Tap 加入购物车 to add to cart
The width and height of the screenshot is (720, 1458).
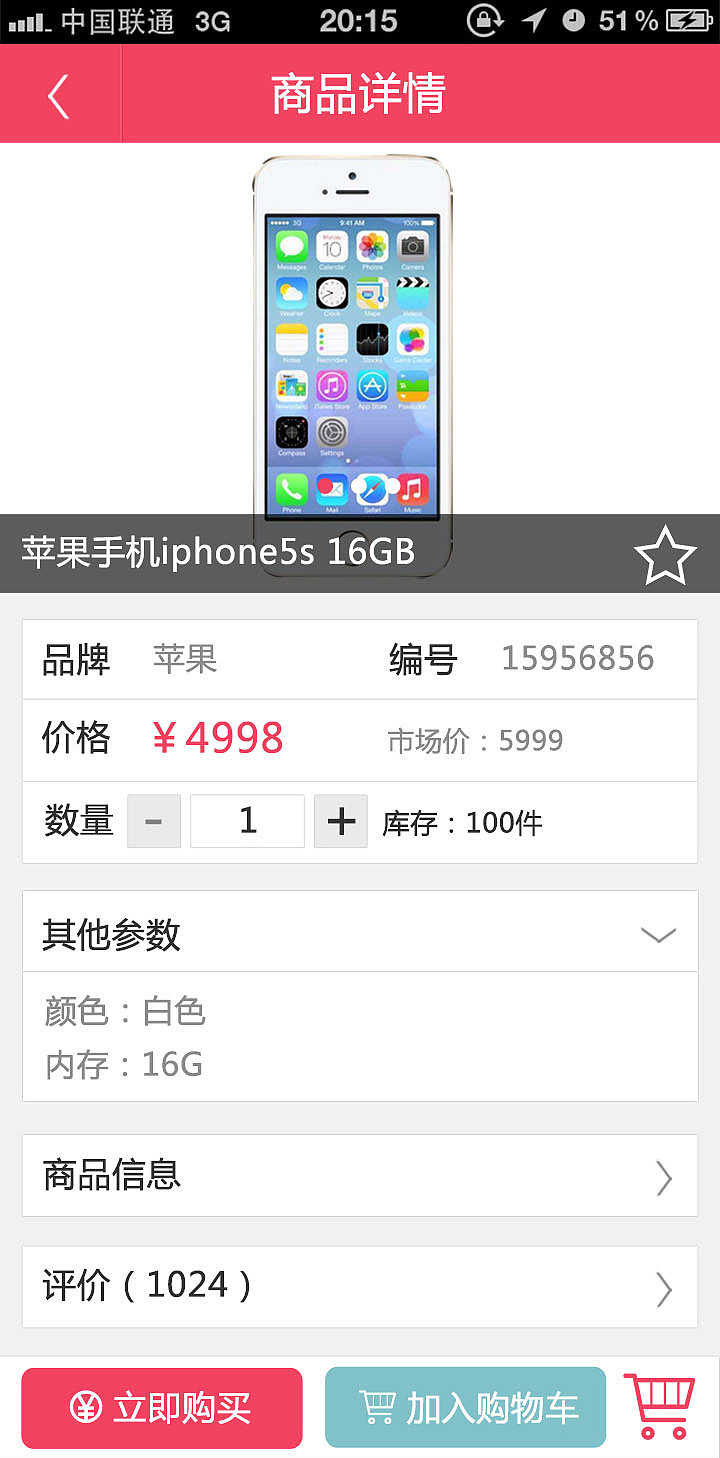(x=466, y=1408)
